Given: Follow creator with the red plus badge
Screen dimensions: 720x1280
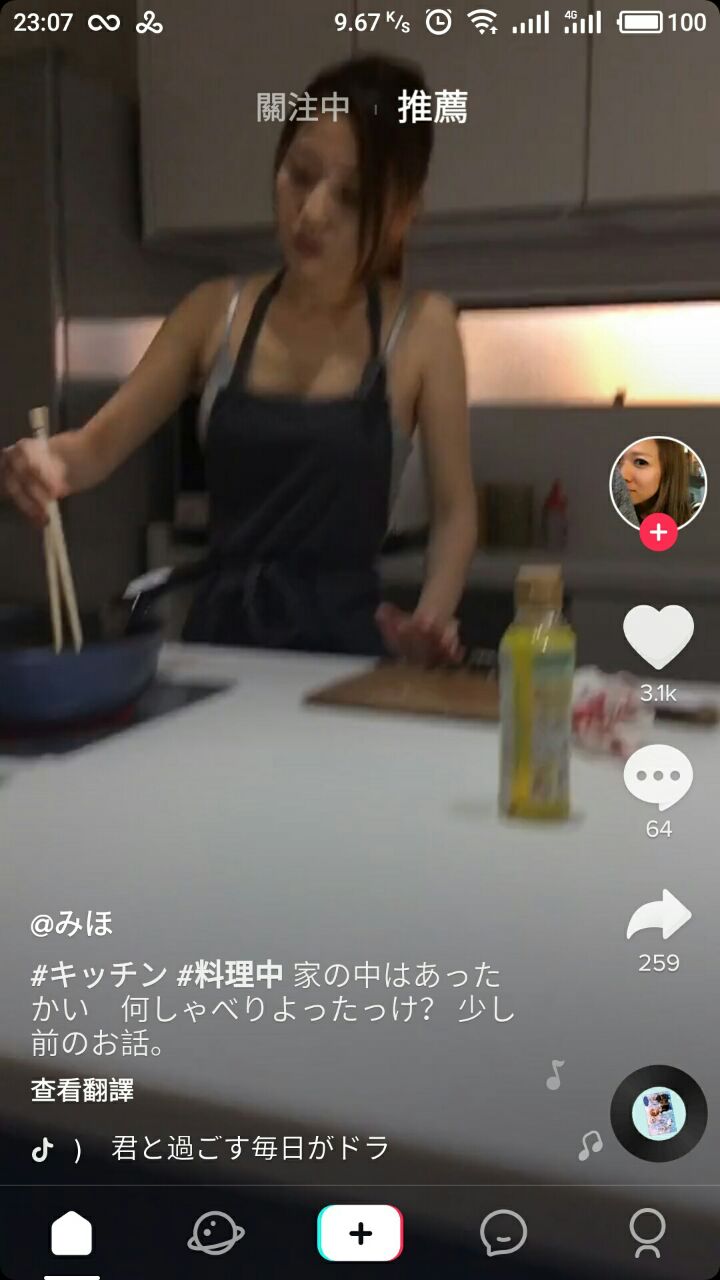Looking at the screenshot, I should [x=658, y=533].
